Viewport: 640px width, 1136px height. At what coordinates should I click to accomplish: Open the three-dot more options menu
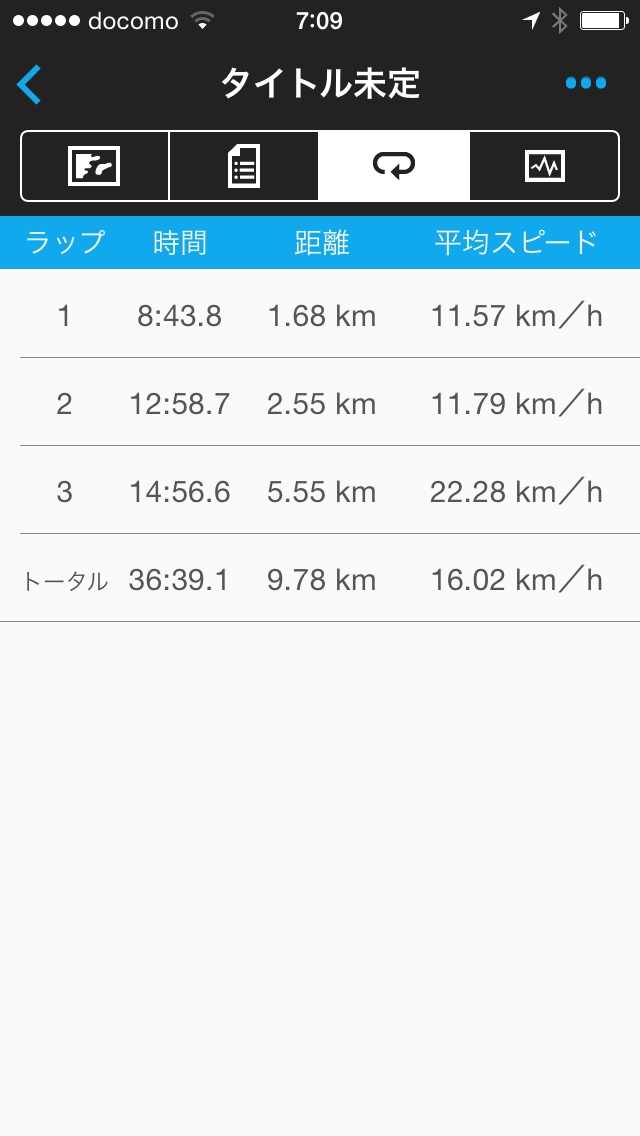point(585,83)
